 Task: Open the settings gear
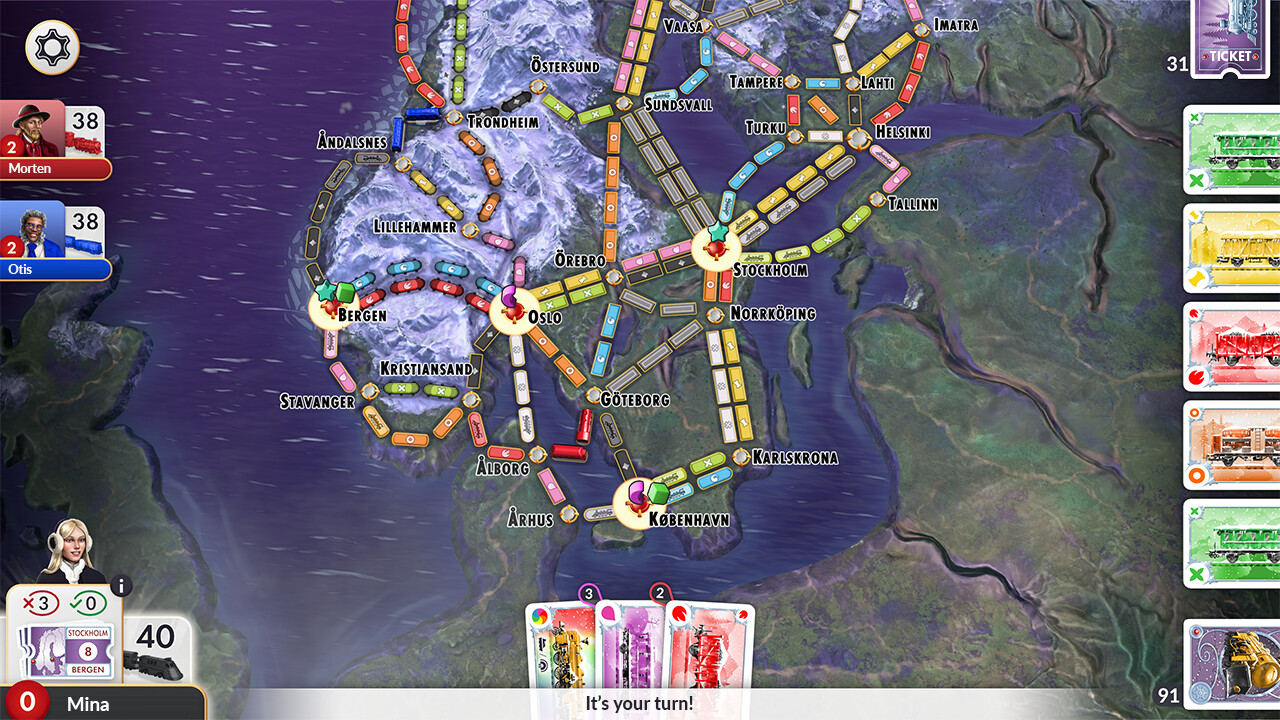point(52,47)
